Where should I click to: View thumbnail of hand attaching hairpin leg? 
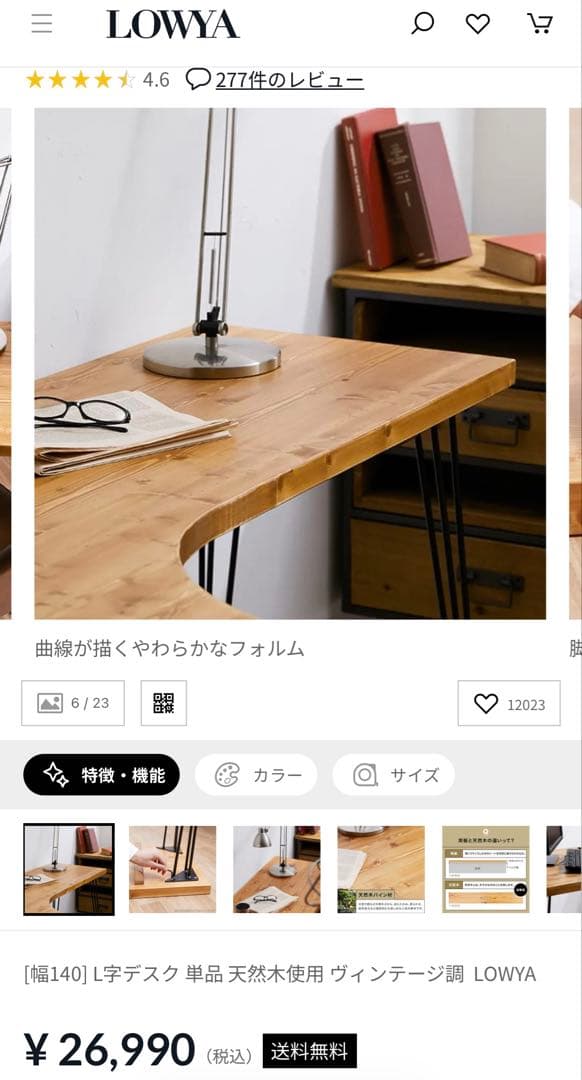coord(173,869)
